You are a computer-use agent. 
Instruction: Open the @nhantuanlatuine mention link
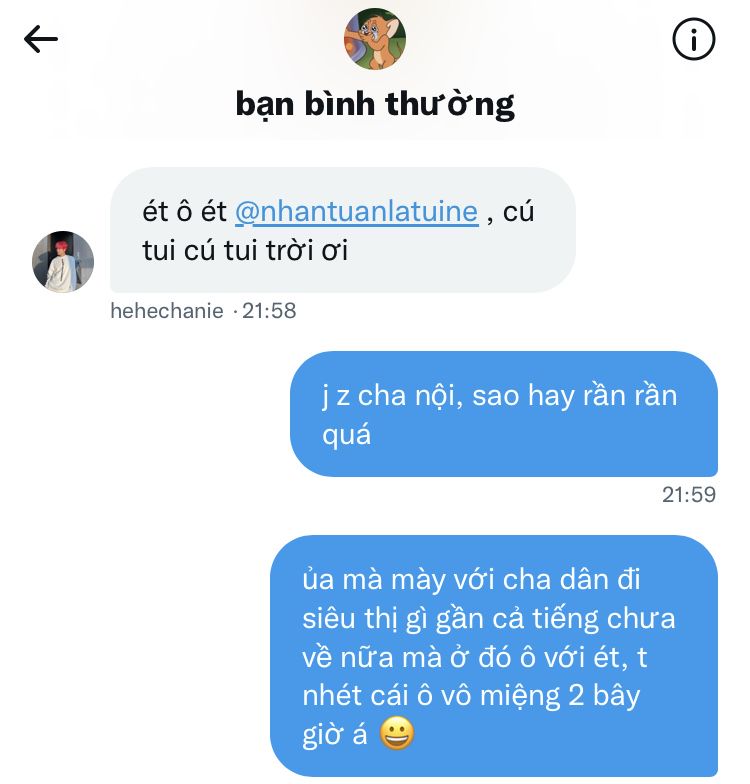coord(356,212)
